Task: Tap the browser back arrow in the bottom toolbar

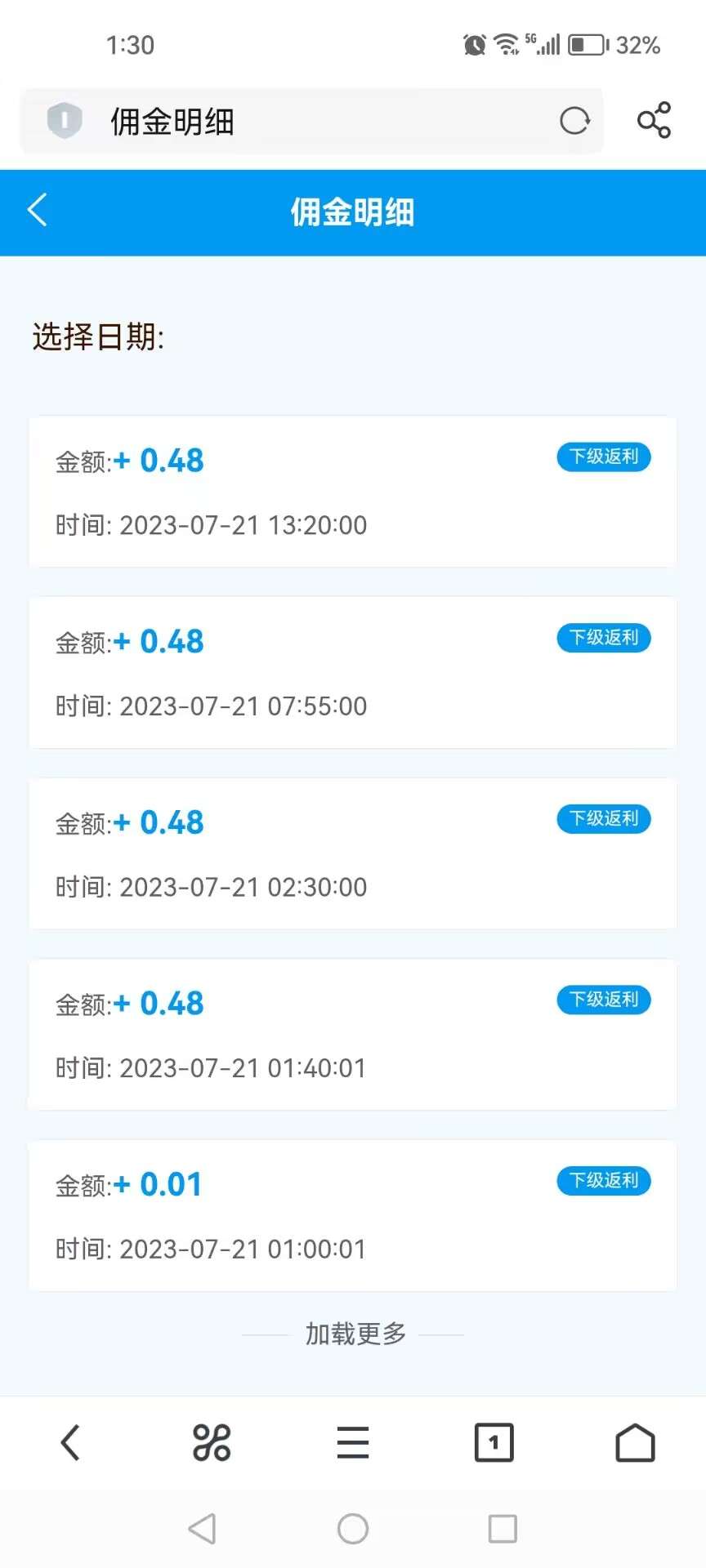Action: pos(70,1442)
